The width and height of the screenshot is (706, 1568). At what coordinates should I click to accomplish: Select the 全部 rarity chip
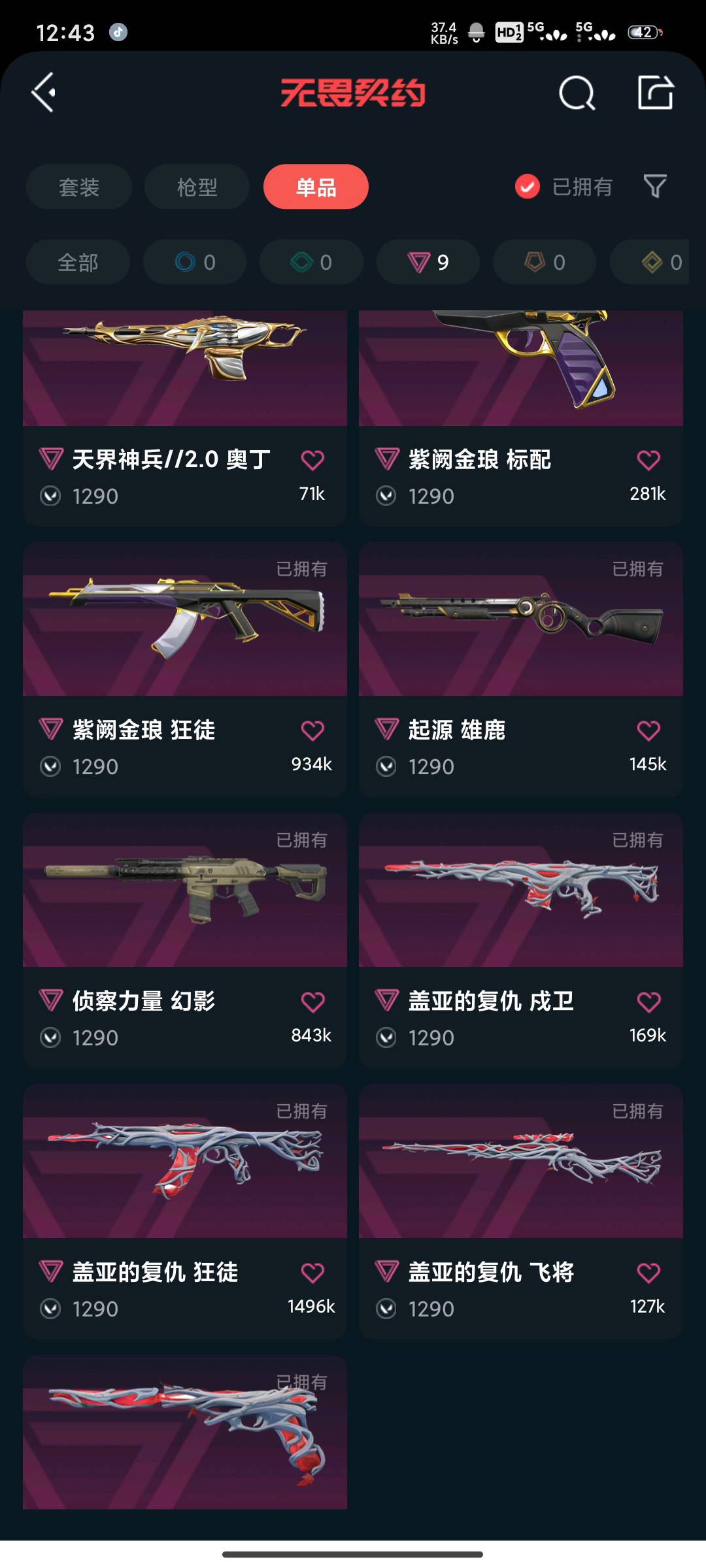pyautogui.click(x=78, y=263)
